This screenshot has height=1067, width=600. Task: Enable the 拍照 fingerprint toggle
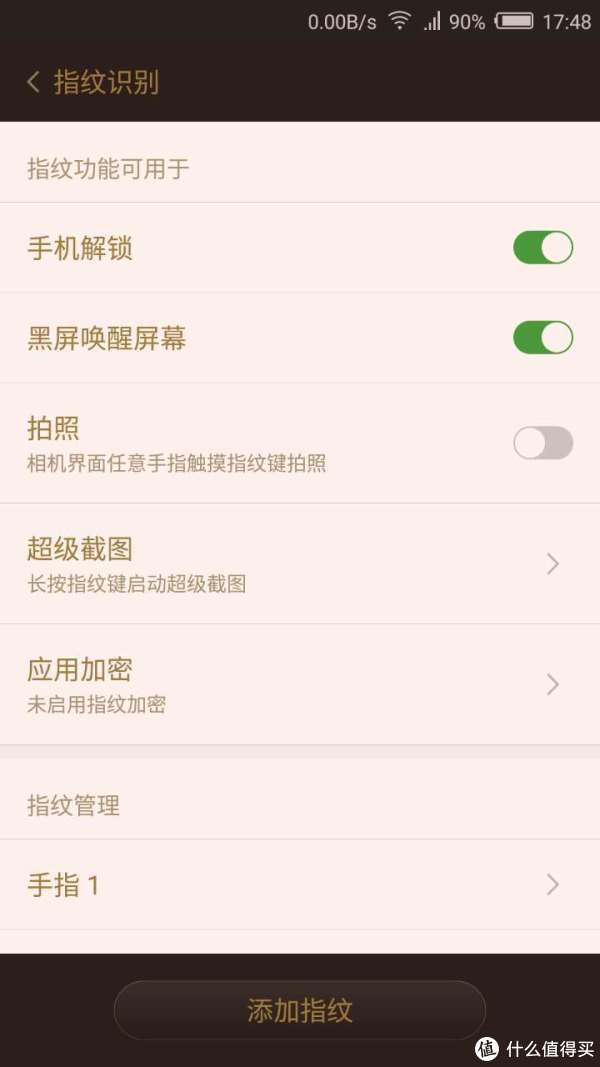(543, 443)
